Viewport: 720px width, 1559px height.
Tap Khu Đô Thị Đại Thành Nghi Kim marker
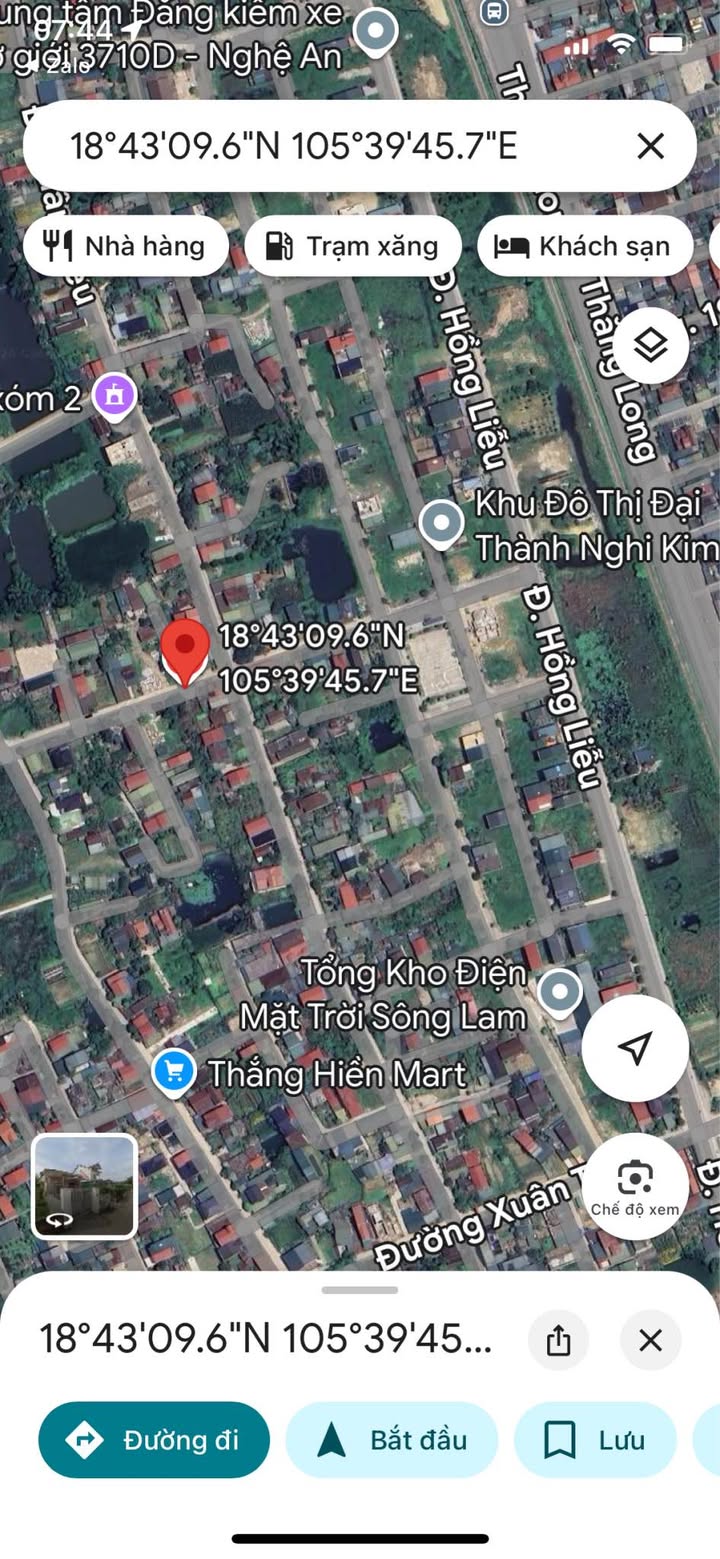[441, 524]
